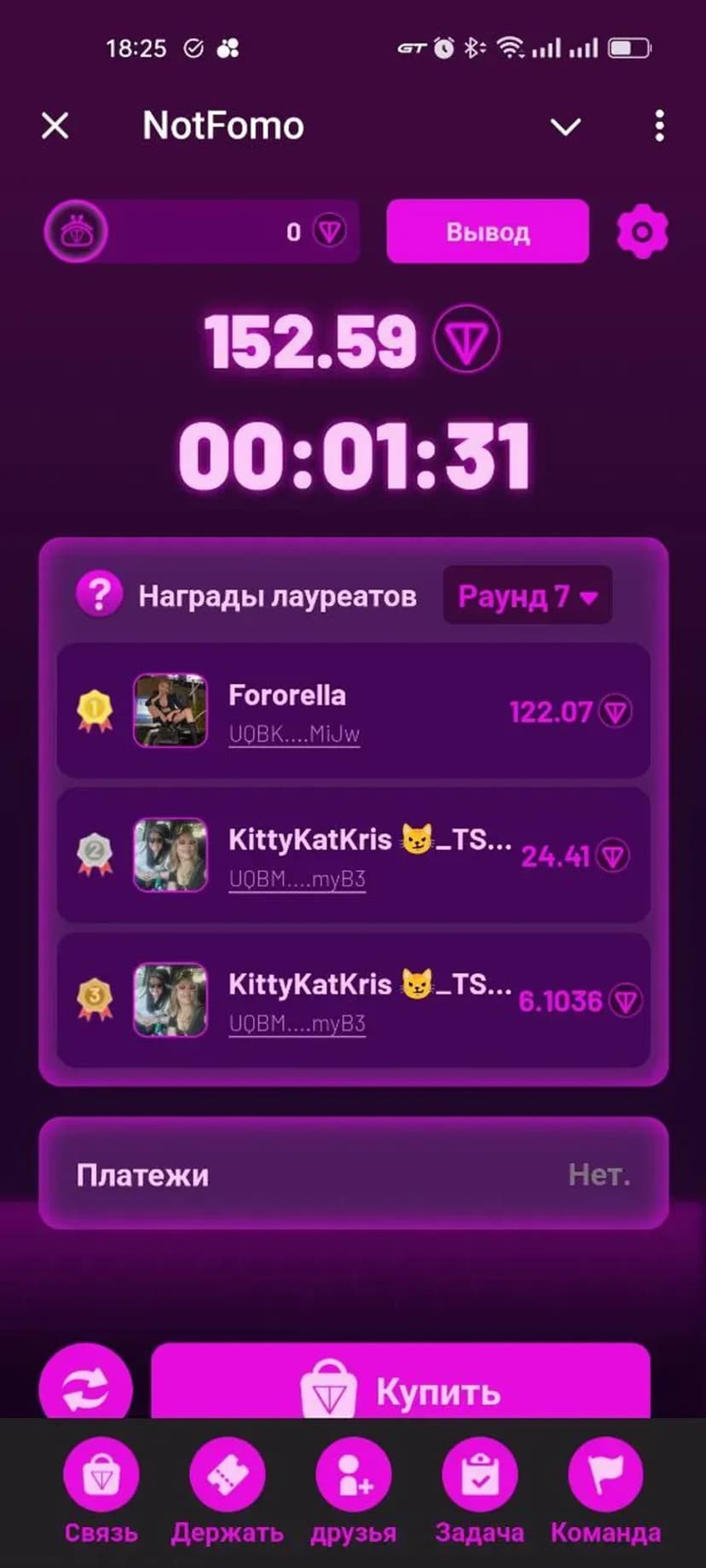Viewport: 706px width, 1568px height.
Task: Open Fororella's wallet address link UQBK....MiJw
Action: tap(294, 735)
